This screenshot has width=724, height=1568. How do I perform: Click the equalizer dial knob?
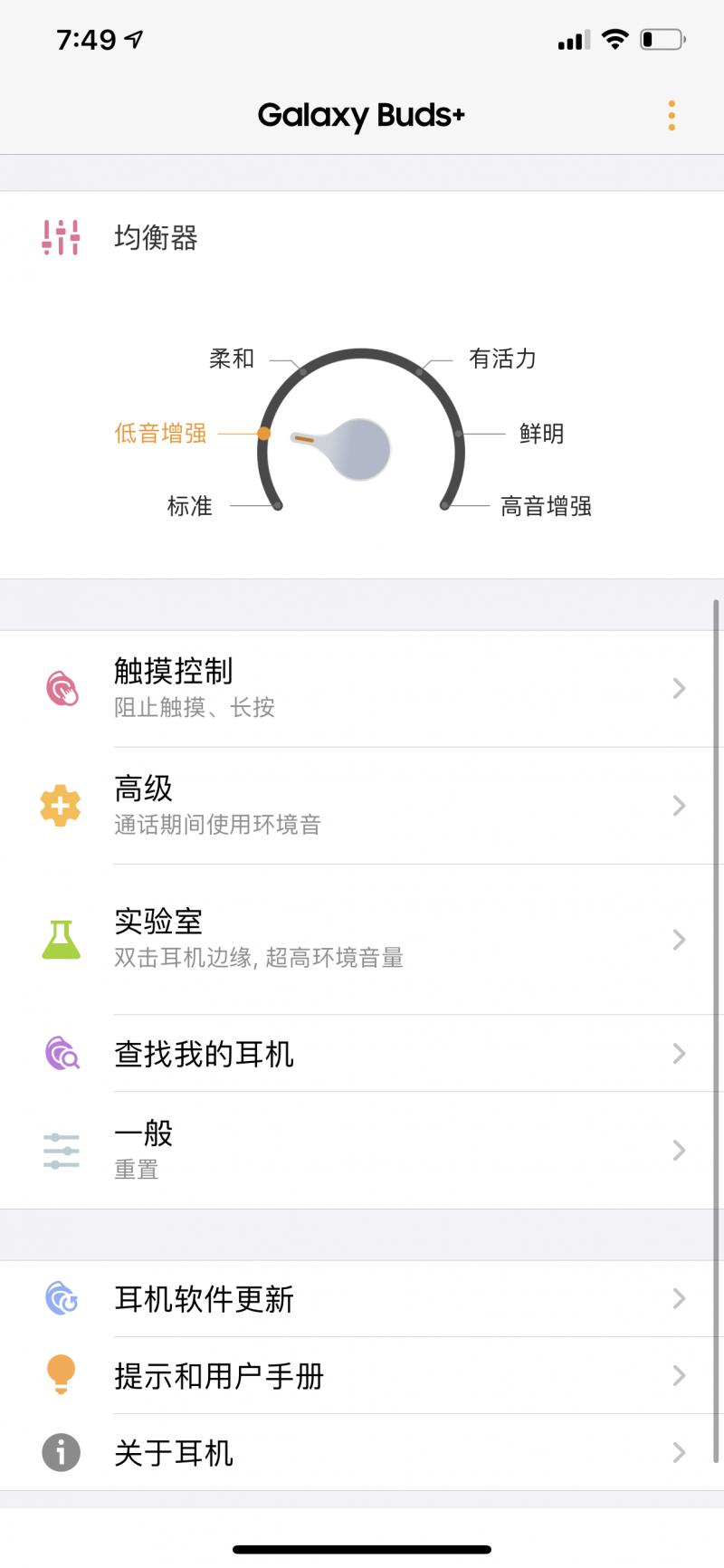click(x=360, y=450)
